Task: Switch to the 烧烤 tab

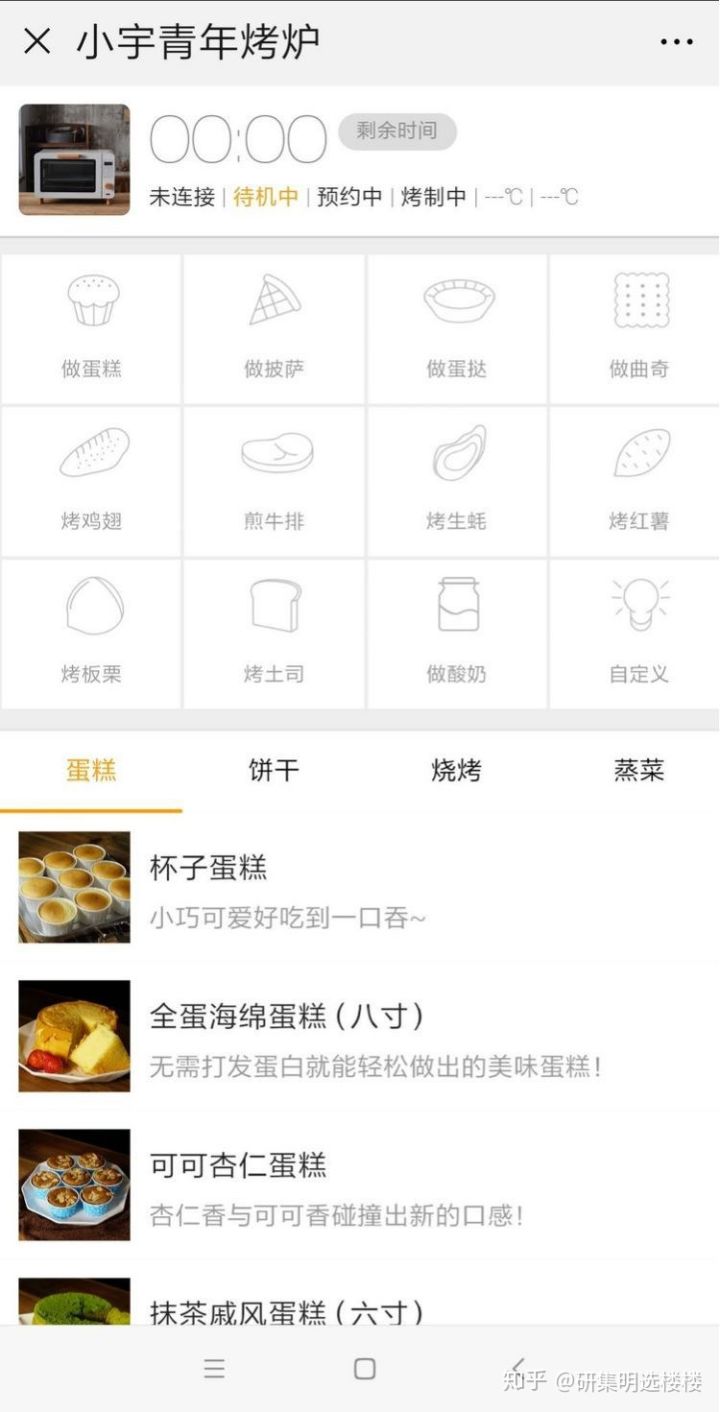Action: pyautogui.click(x=456, y=770)
